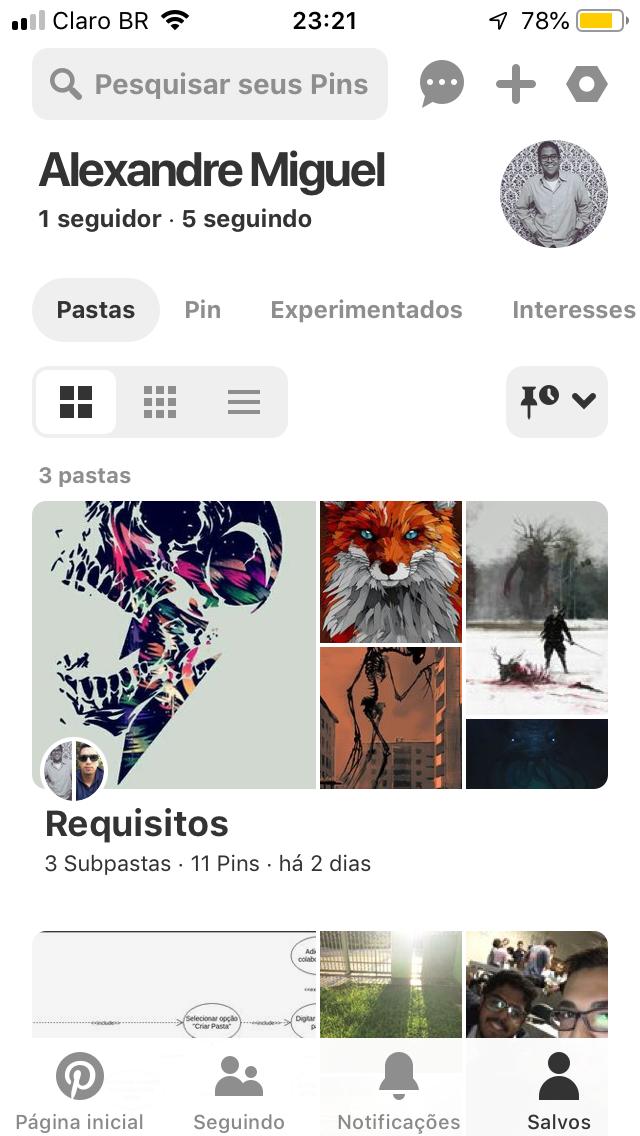This screenshot has height=1136, width=640.
Task: Select the list layout view
Action: [x=244, y=402]
